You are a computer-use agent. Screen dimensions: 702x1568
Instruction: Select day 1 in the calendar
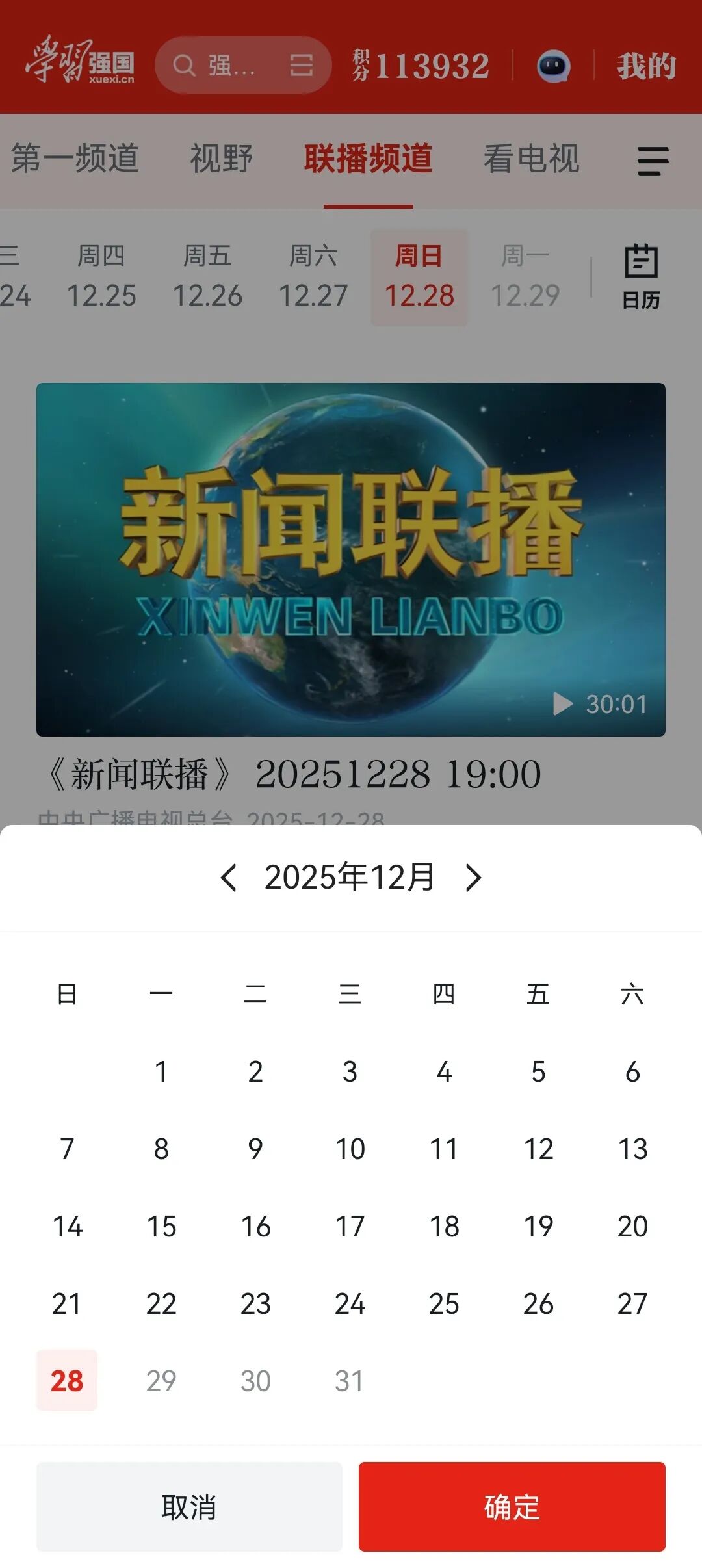161,1071
